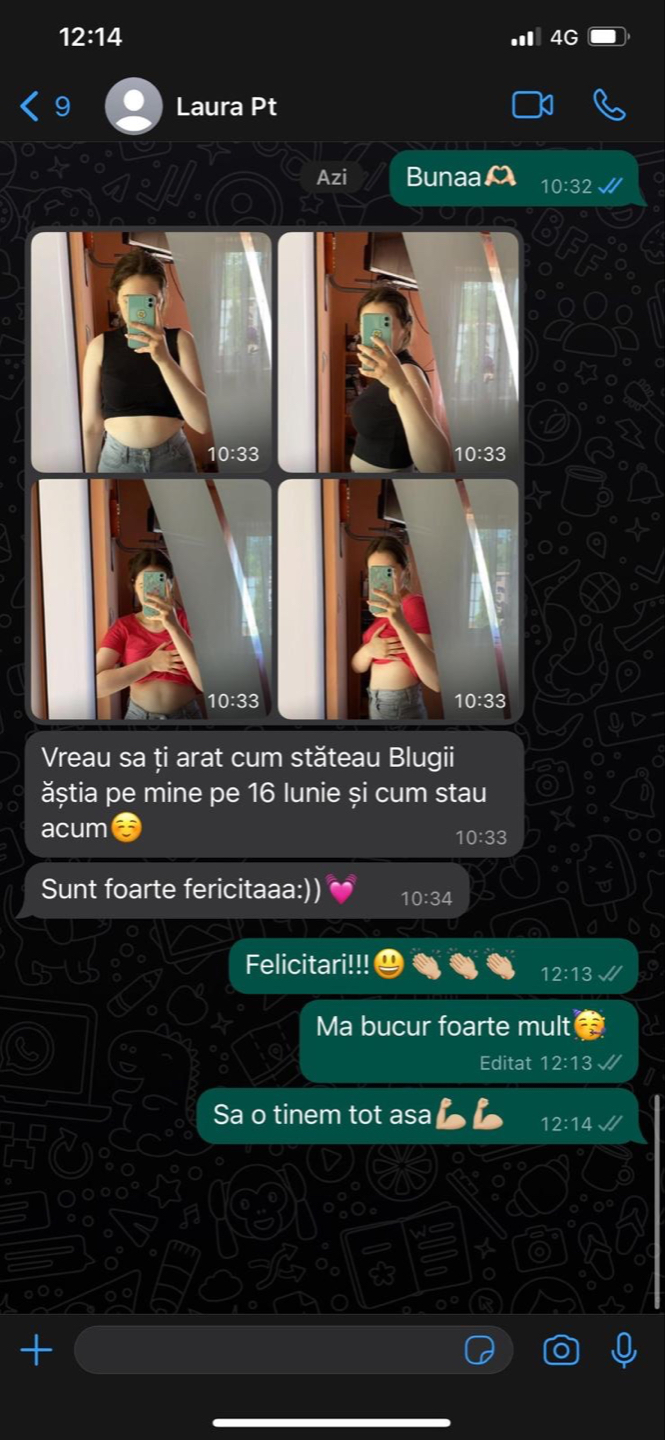Screen dimensions: 665x1440
Task: Open the black-top side-view mirror photo
Action: [398, 352]
